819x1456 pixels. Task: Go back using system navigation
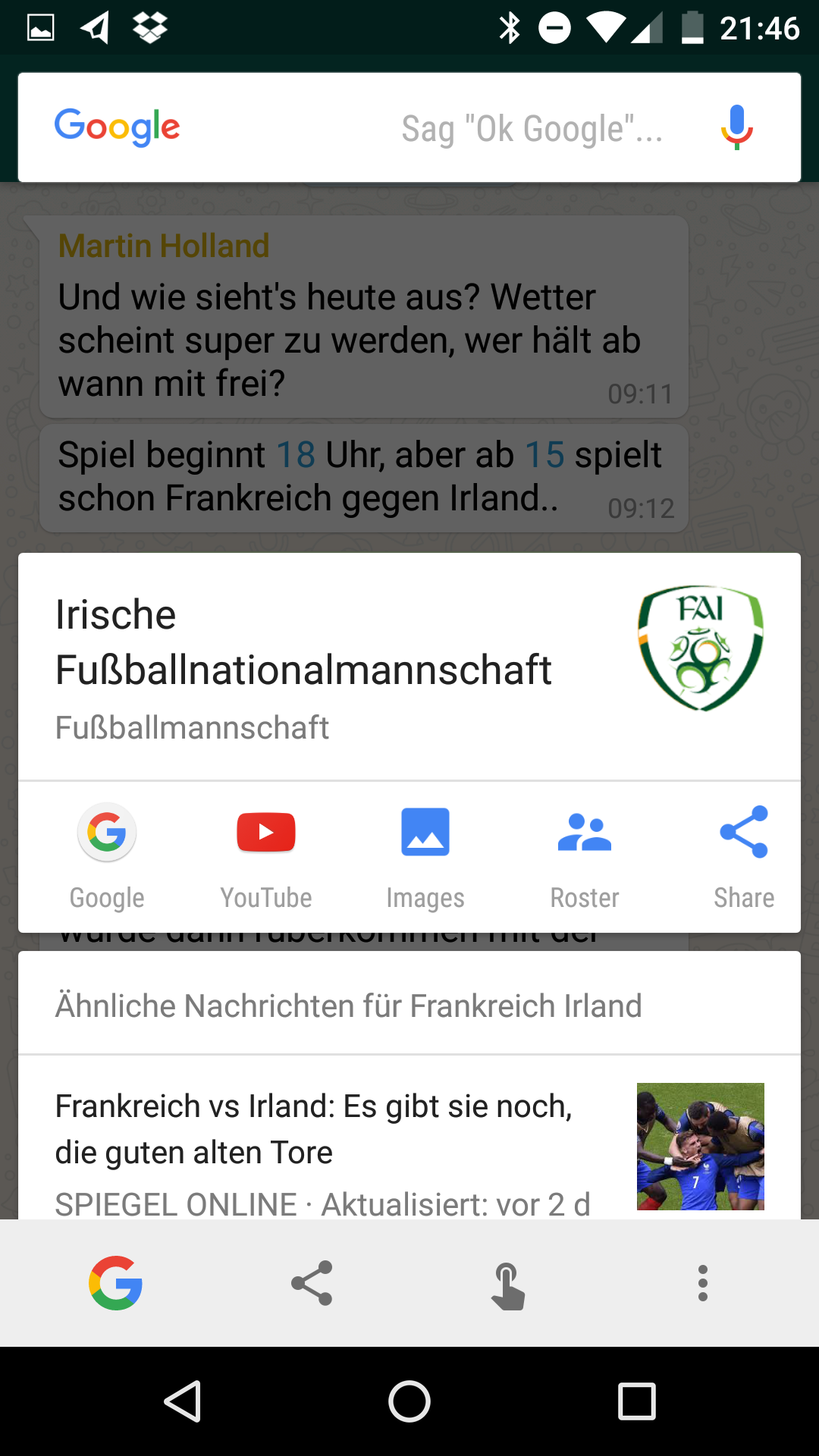pos(183,1401)
